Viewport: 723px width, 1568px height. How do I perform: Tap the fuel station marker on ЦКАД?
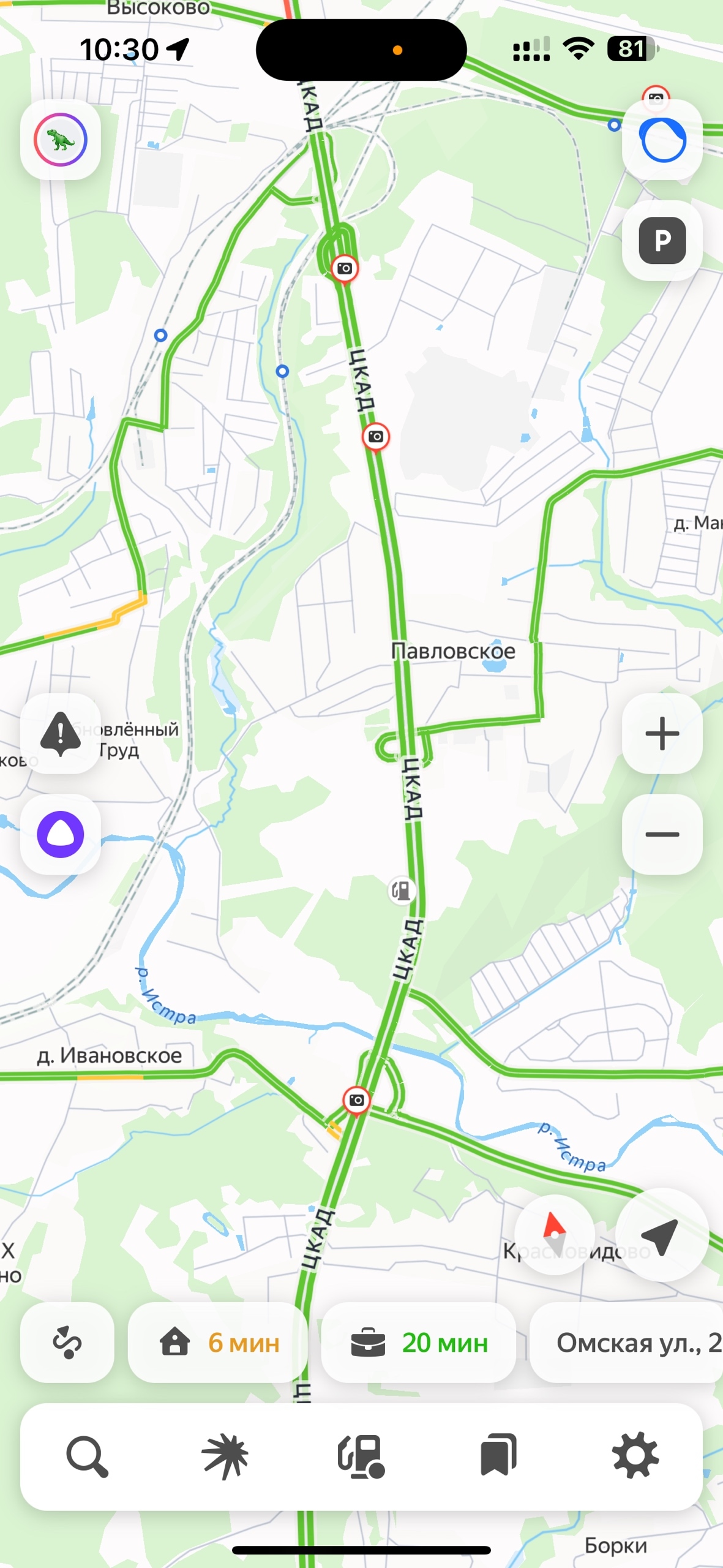pyautogui.click(x=402, y=890)
